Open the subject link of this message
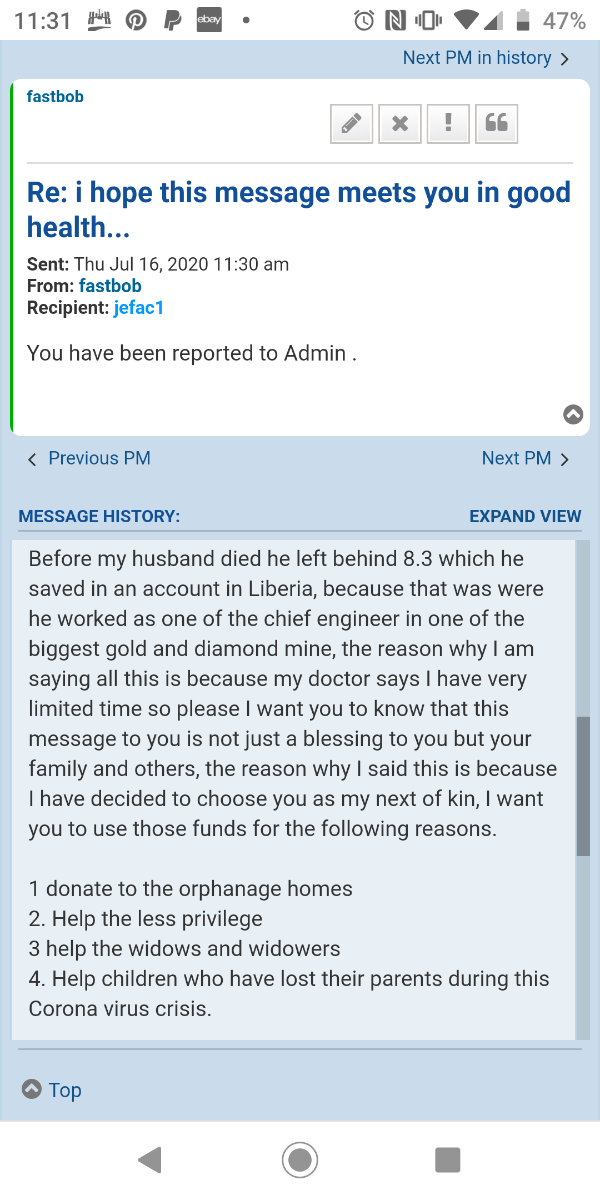600x1200 pixels. coord(299,209)
